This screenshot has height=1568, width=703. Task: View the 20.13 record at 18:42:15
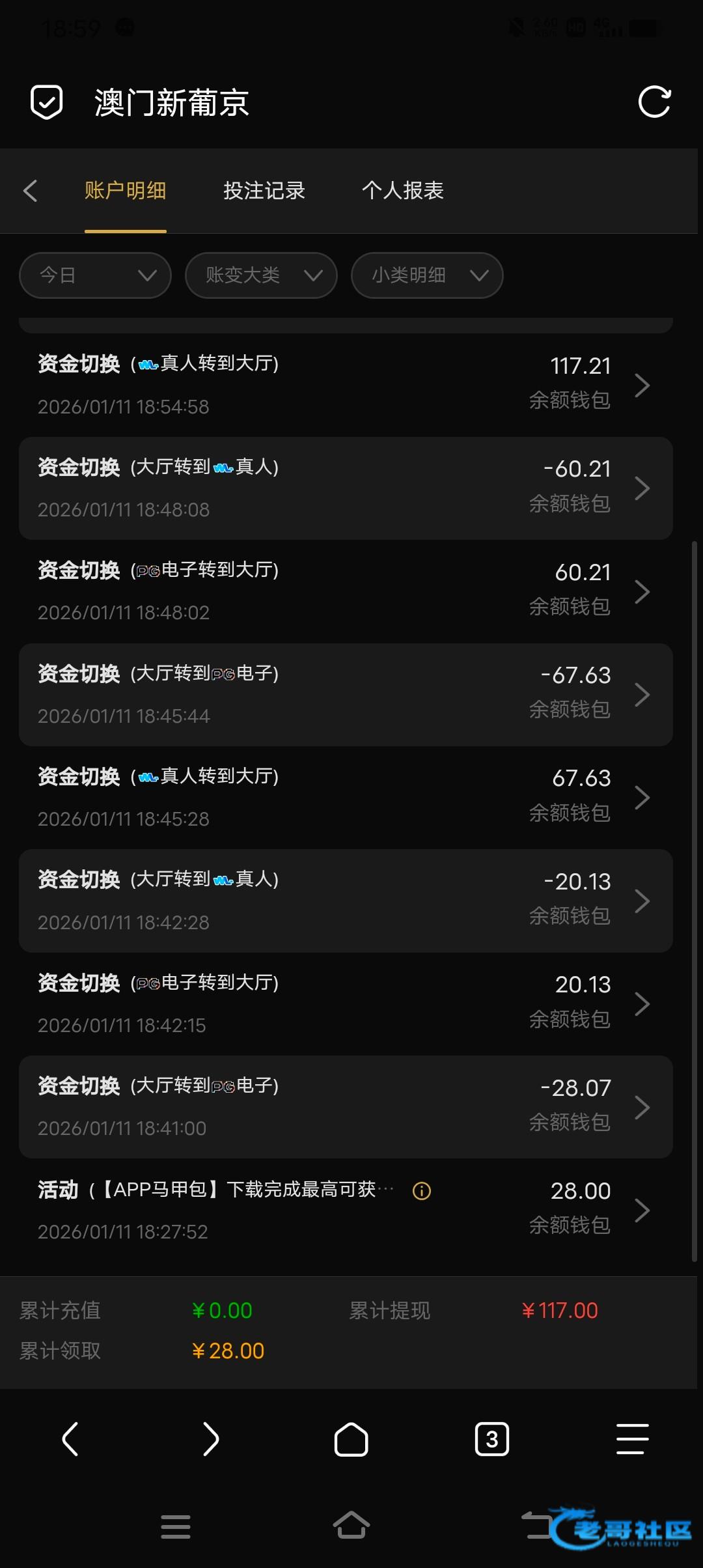pos(345,1004)
